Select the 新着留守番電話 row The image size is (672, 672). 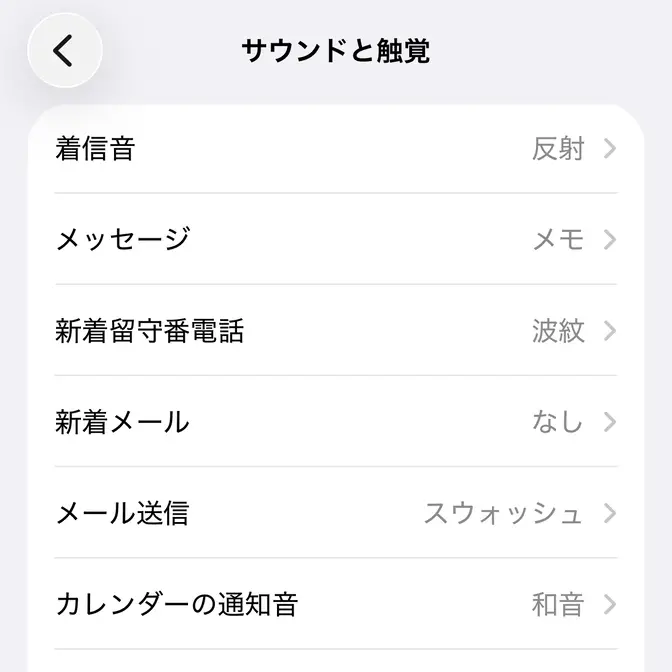tap(336, 331)
